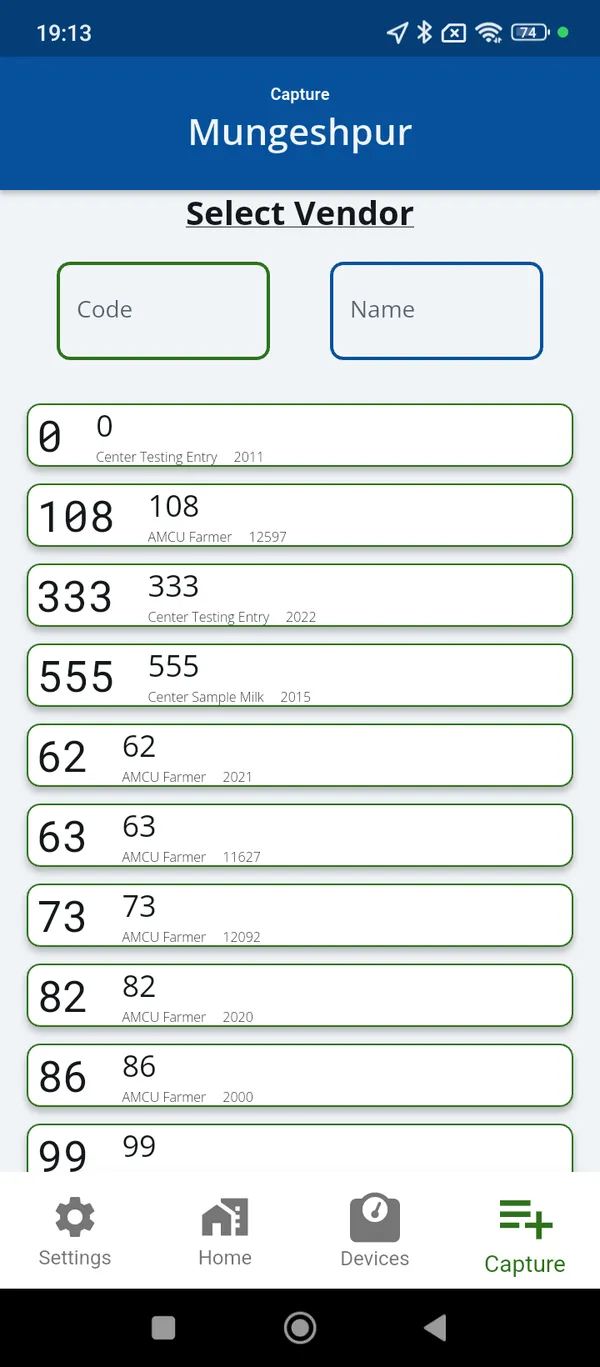Pick vendor 555 Center Sample Milk

click(300, 675)
